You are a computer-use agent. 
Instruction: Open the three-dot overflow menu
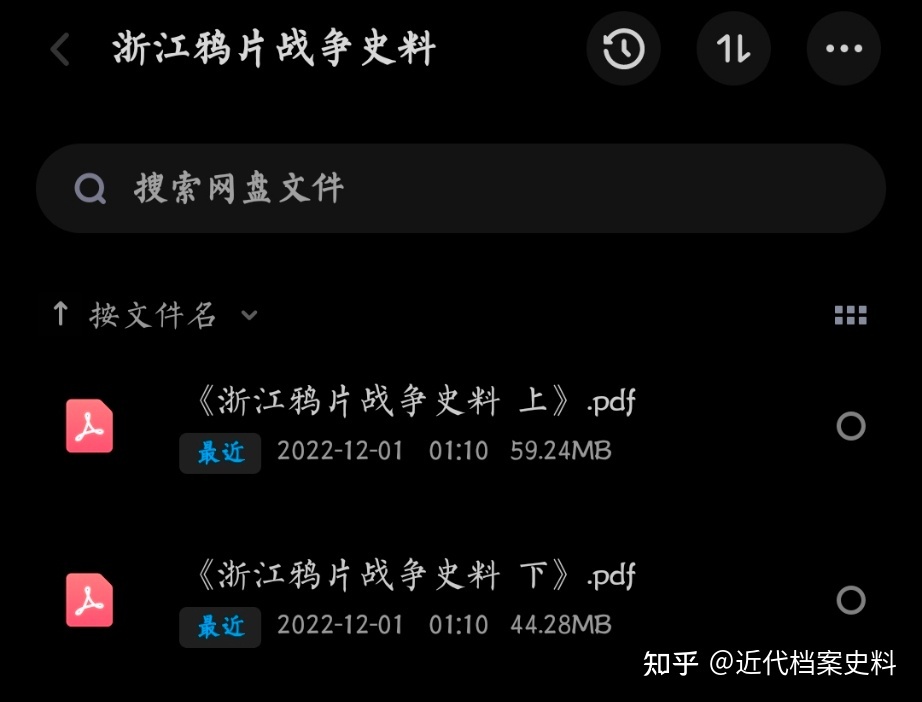point(843,48)
